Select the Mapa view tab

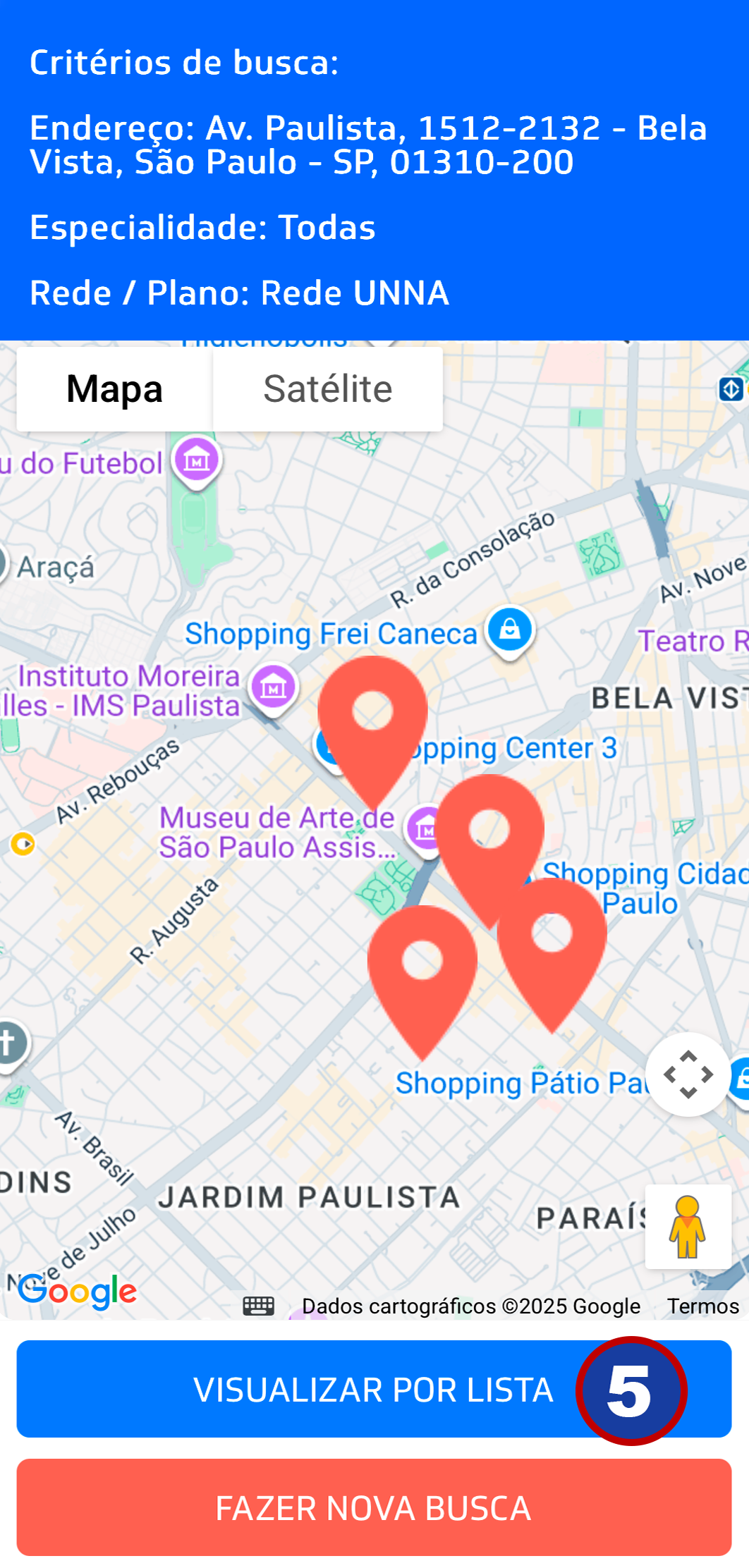coord(114,388)
